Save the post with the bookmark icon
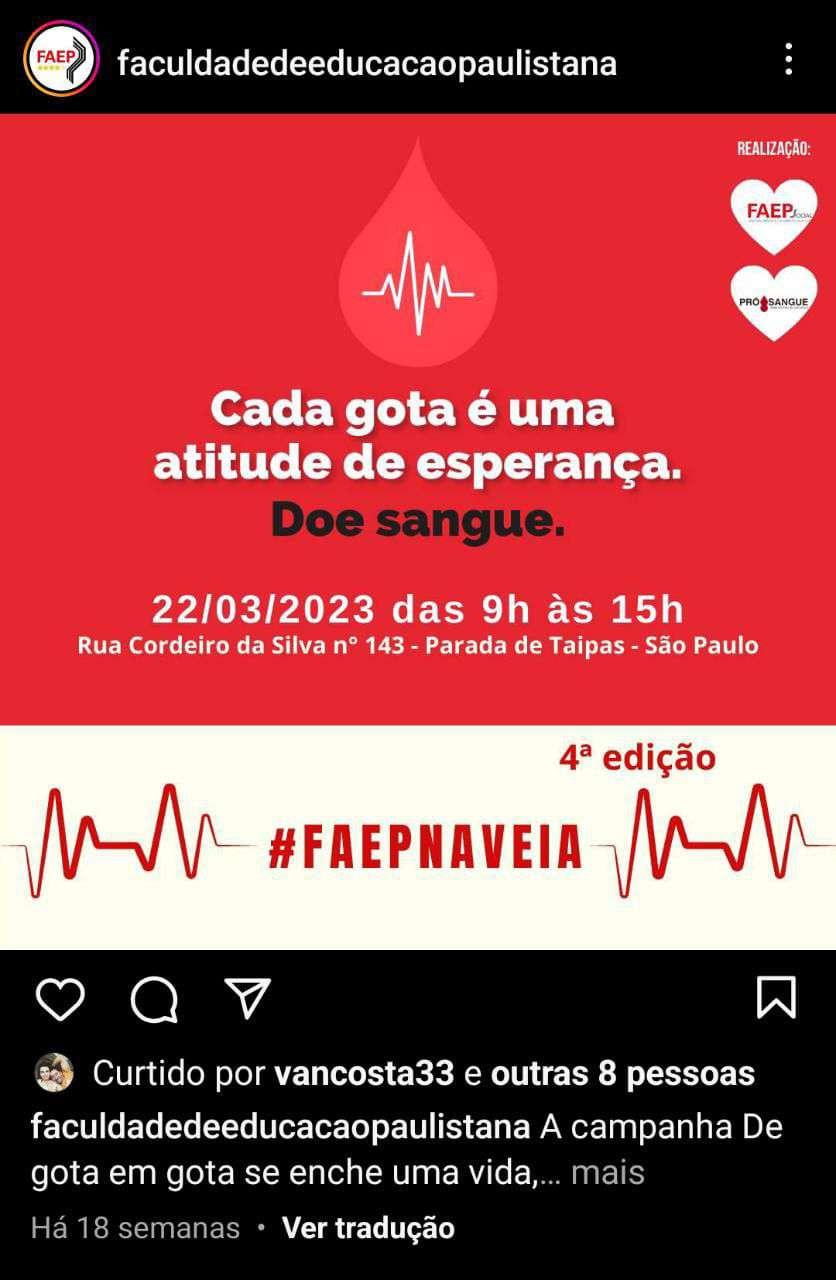Screen dimensions: 836x1280 click(x=776, y=998)
